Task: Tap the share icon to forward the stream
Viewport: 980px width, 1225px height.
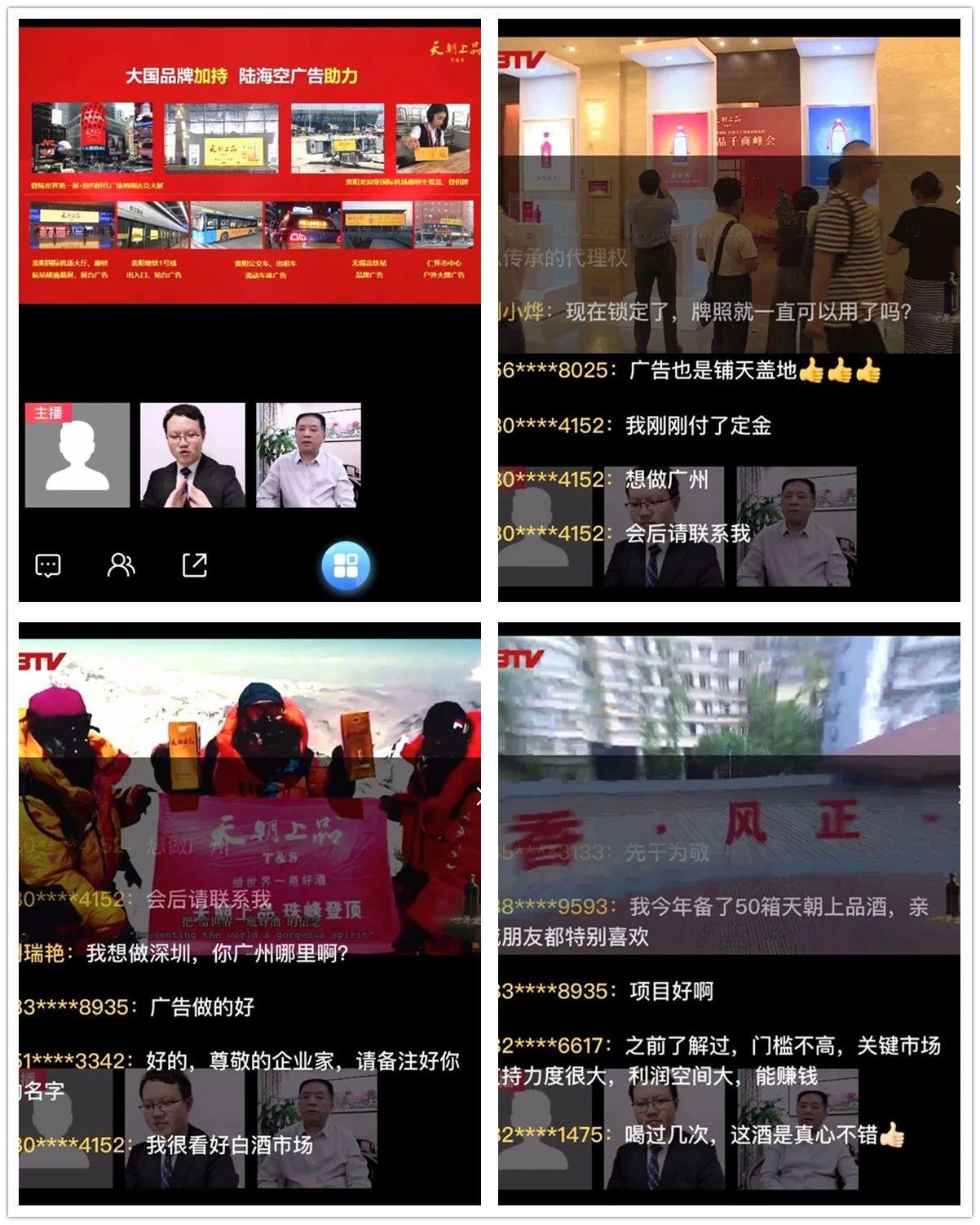Action: pos(193,564)
